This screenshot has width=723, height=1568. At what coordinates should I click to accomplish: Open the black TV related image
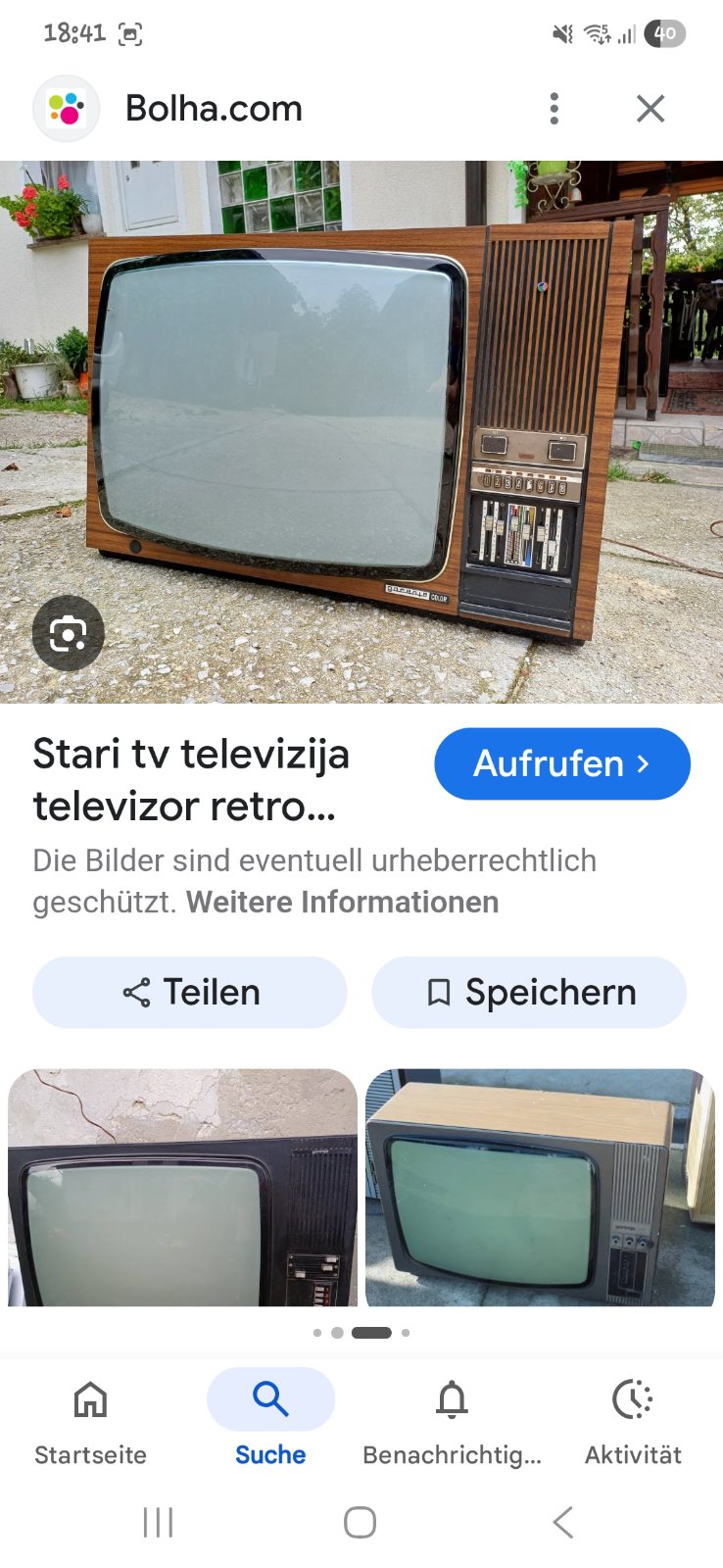click(182, 1187)
